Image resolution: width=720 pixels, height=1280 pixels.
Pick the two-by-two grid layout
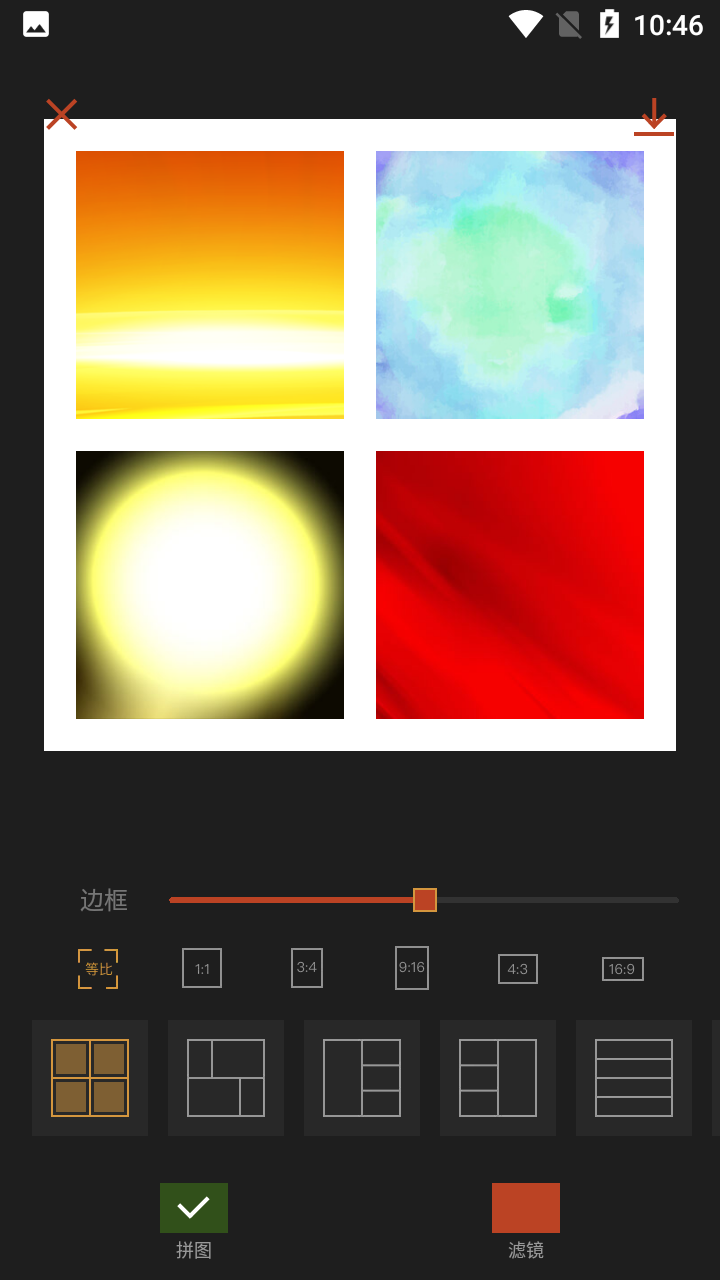pyautogui.click(x=90, y=1078)
